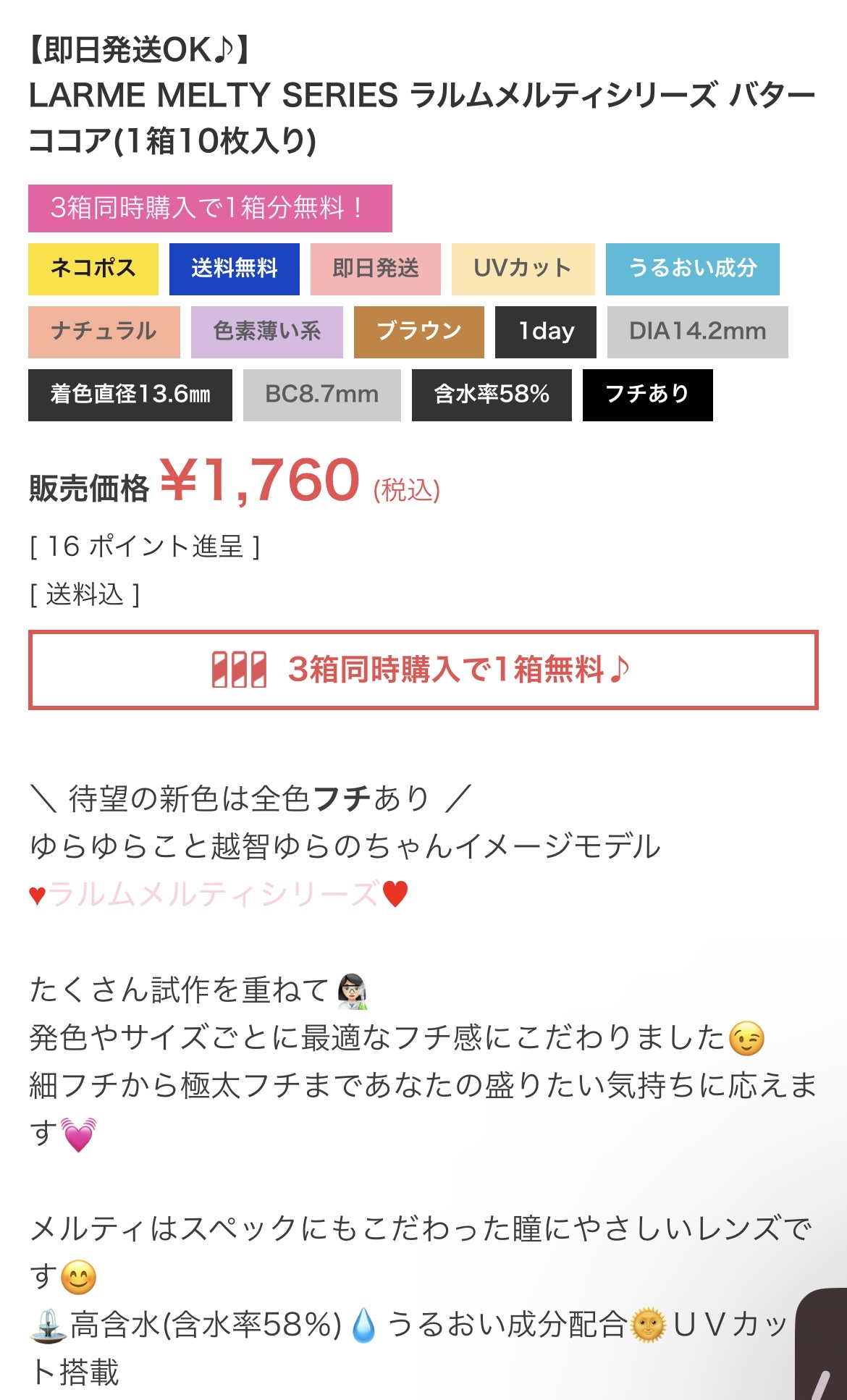Select the 即日発送 same-day shipping tag
This screenshot has height=1400, width=847.
(x=376, y=269)
